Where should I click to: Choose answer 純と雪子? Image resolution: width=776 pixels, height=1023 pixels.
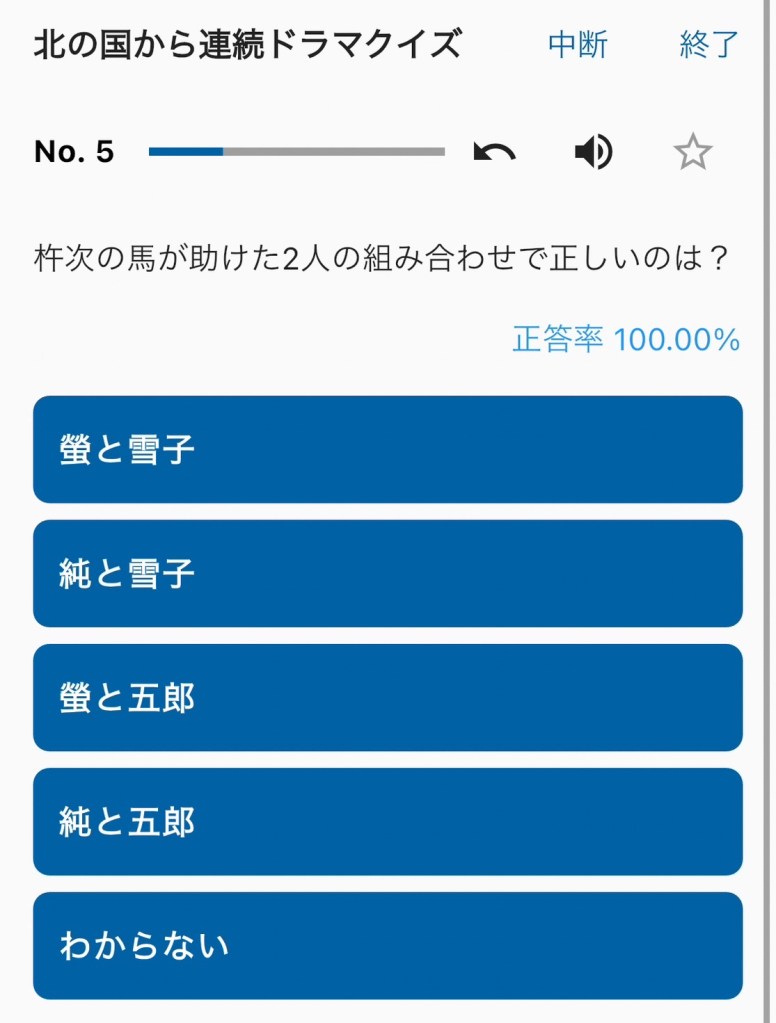[388, 574]
